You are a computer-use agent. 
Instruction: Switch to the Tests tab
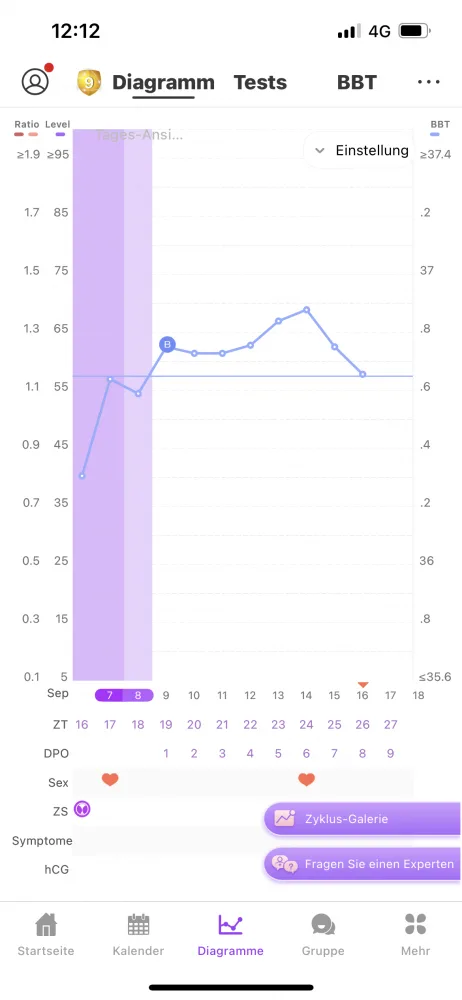[x=260, y=82]
